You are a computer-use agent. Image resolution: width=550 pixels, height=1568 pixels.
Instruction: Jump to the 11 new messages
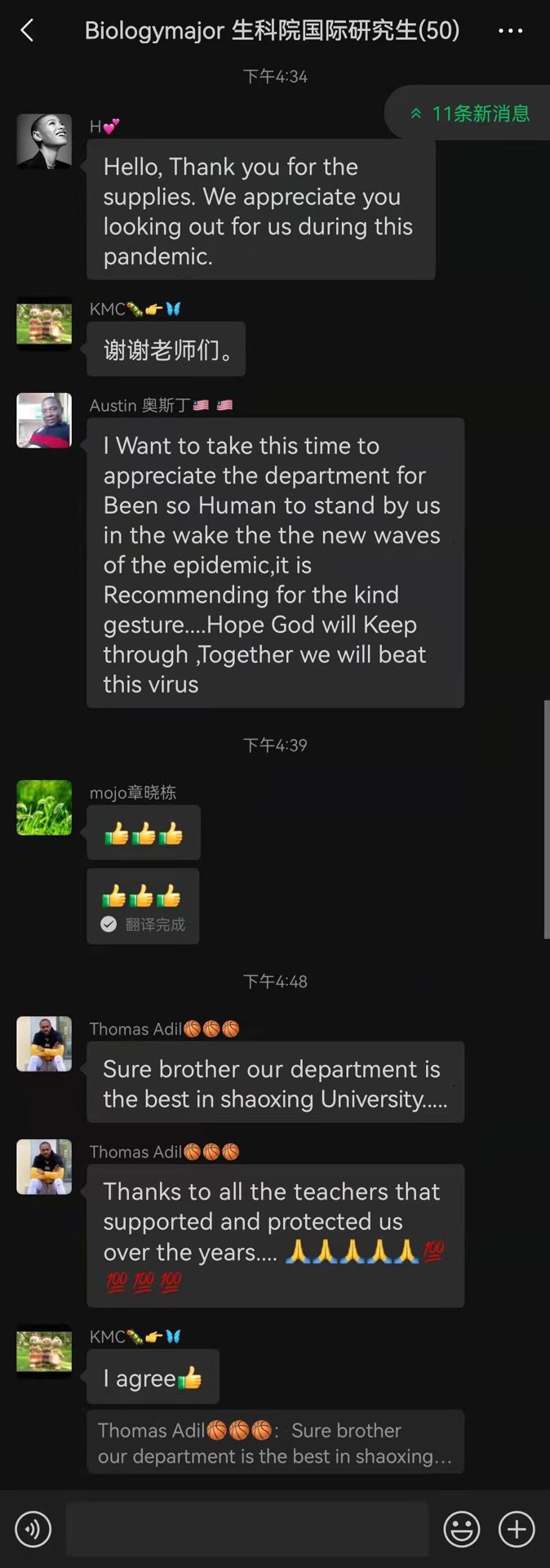[x=470, y=114]
